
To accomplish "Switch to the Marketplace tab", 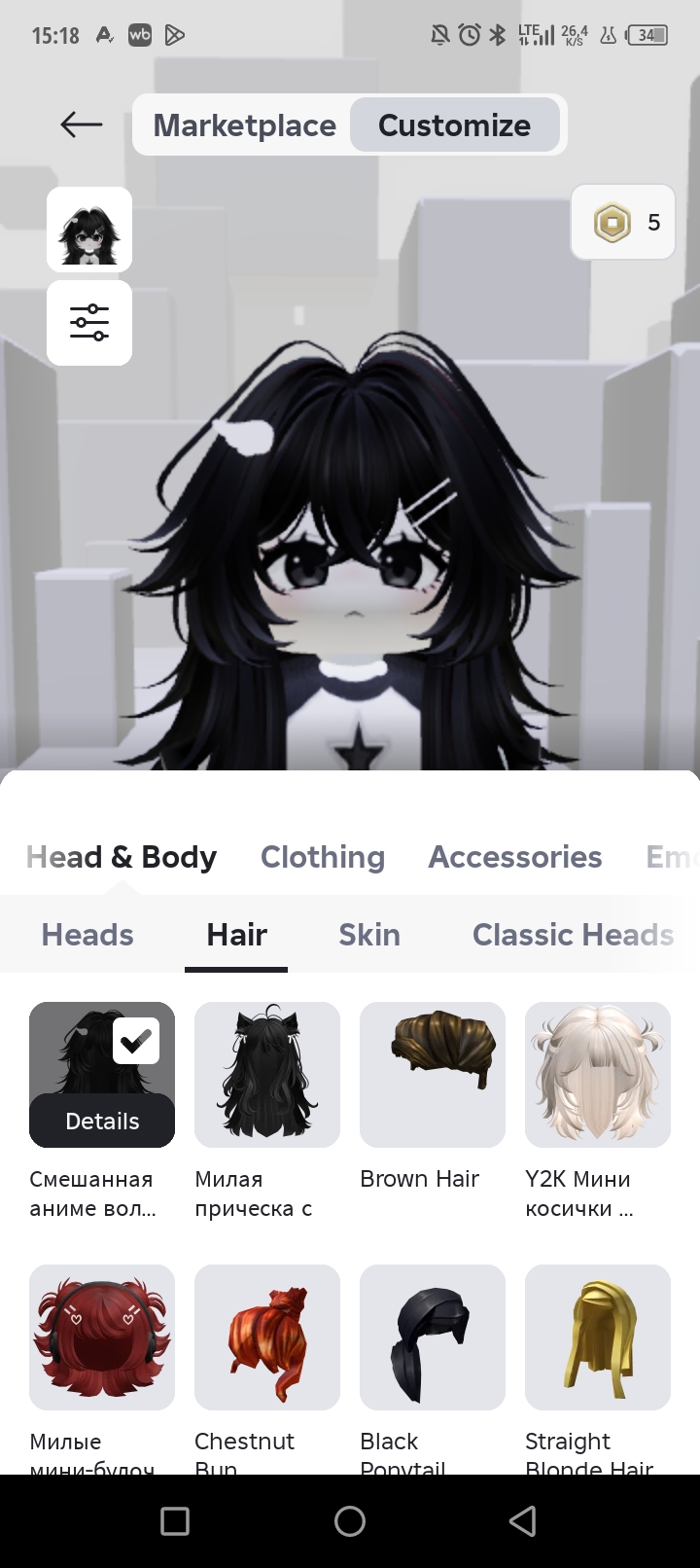I will click(x=244, y=125).
